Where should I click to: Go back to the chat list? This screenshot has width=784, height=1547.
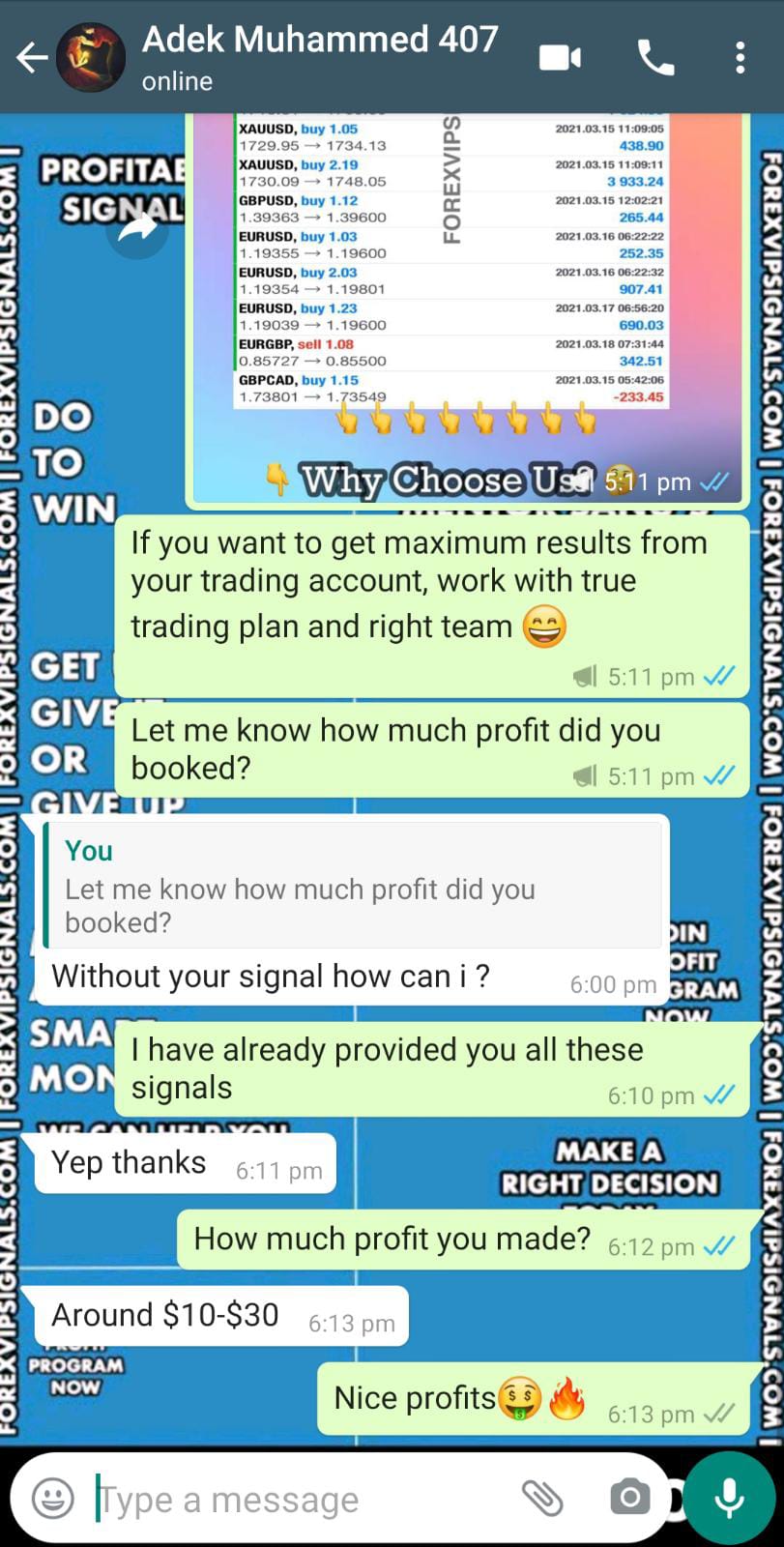point(32,58)
